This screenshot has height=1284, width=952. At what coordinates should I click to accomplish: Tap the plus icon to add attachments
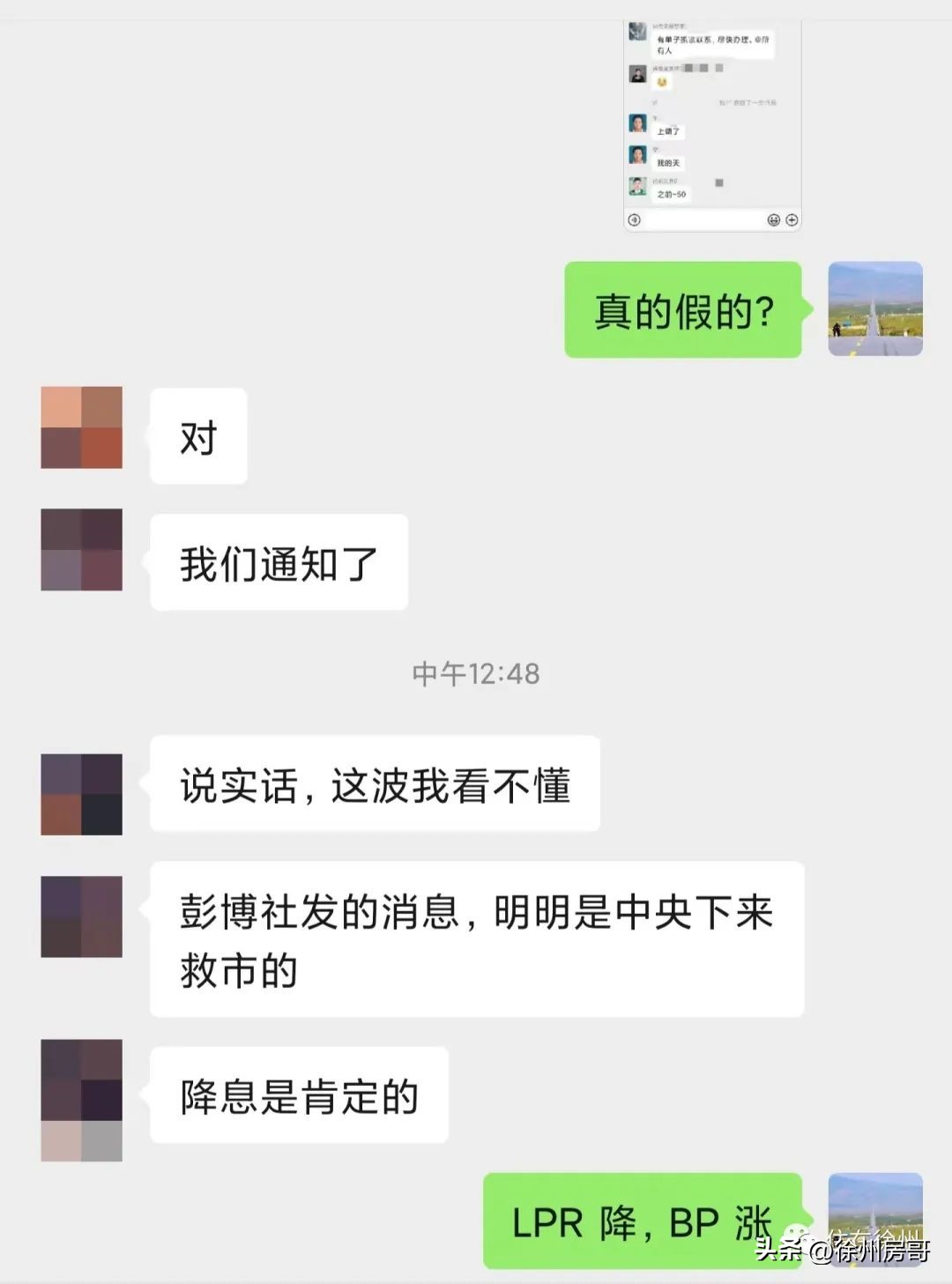pos(793,219)
